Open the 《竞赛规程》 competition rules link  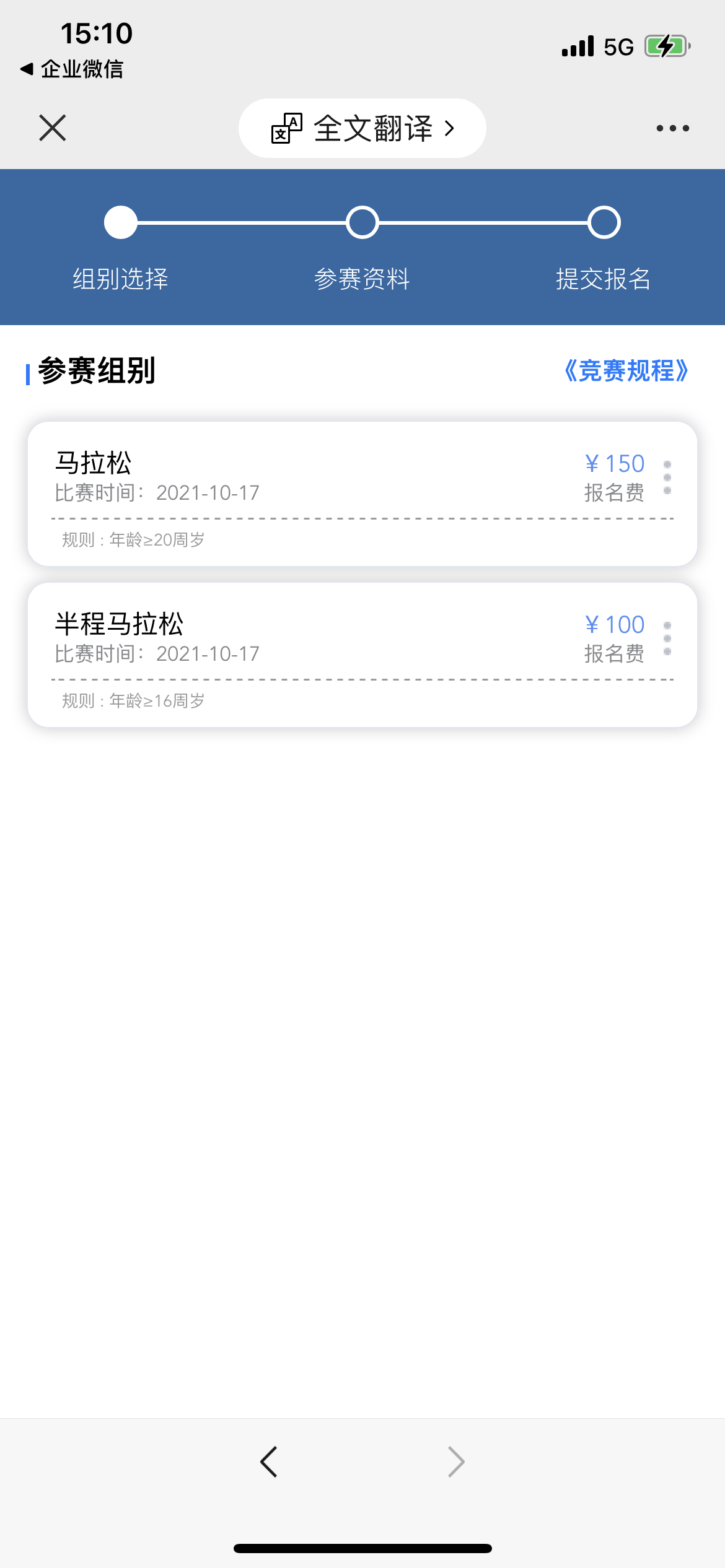(x=626, y=371)
